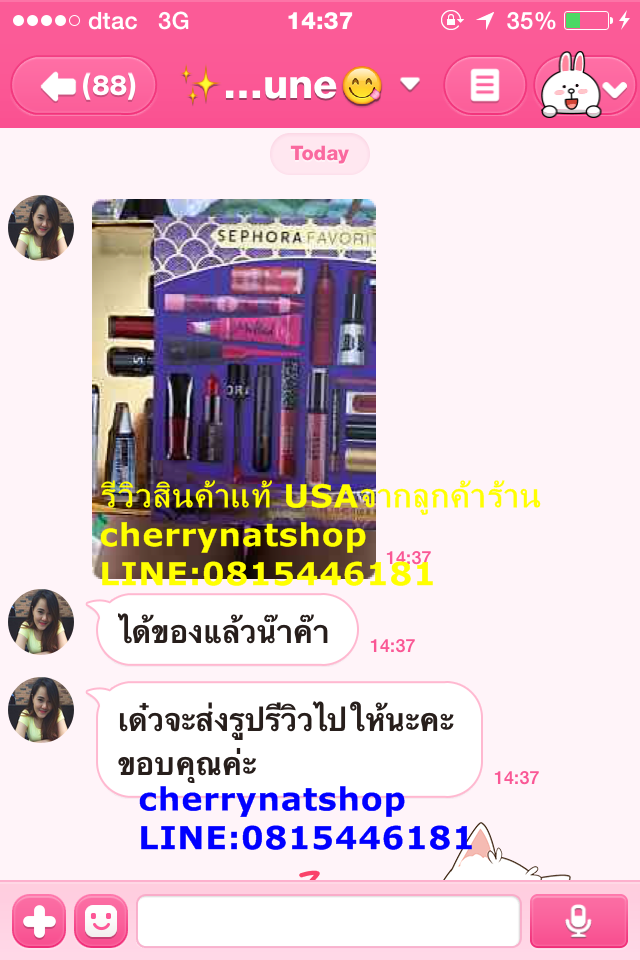The height and width of the screenshot is (960, 640).
Task: Open the plus attachment button
Action: pyautogui.click(x=38, y=921)
